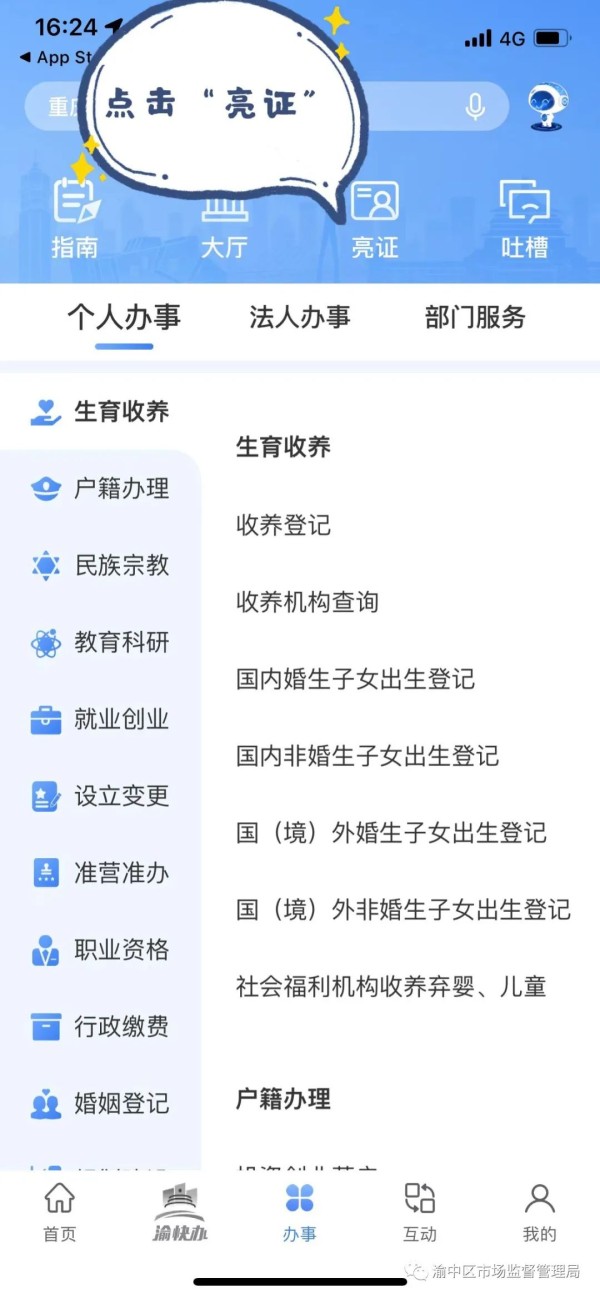Open 收养机构查询 service
600x1298 pixels.
(307, 602)
